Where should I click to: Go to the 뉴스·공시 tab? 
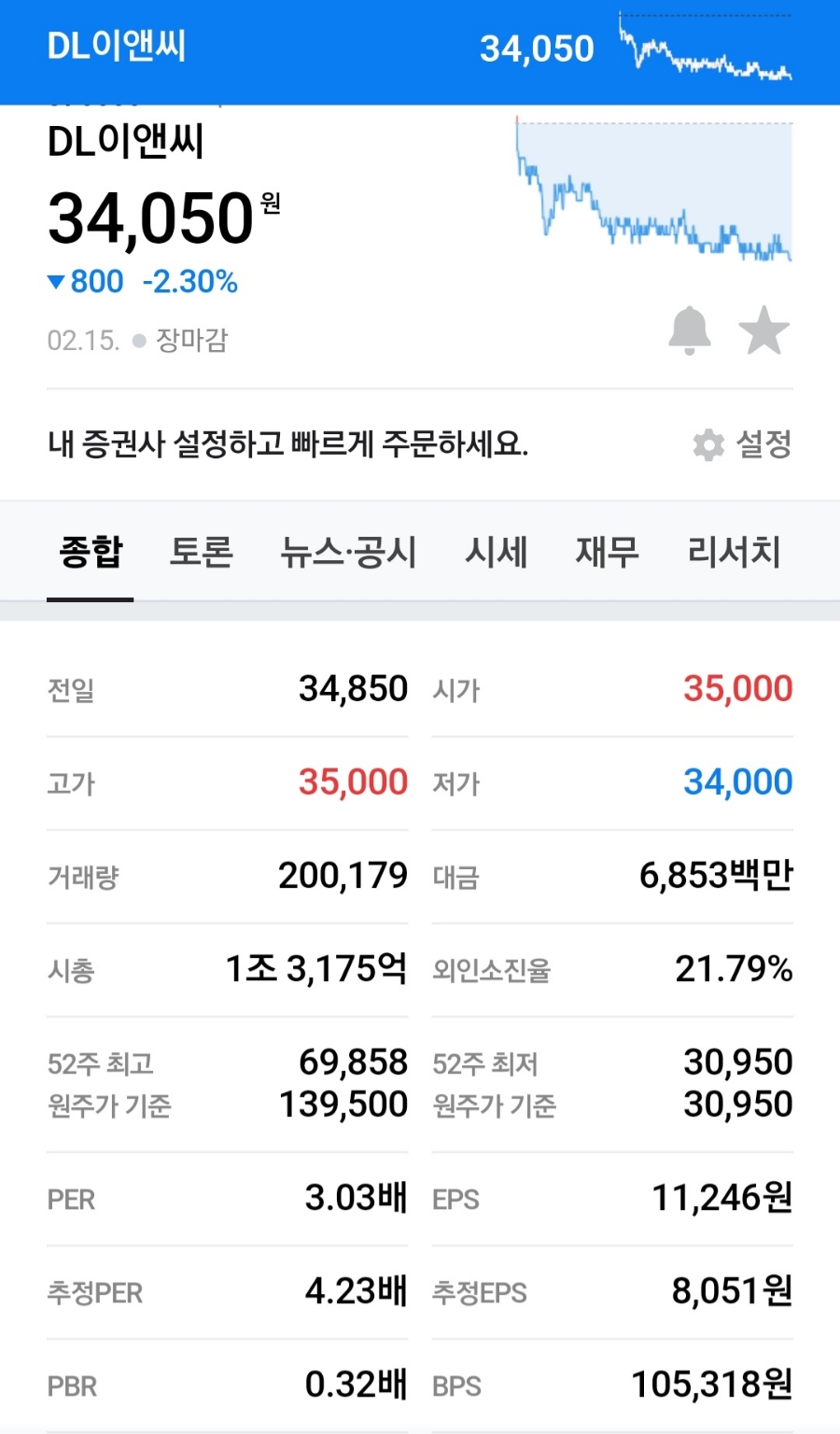point(348,552)
